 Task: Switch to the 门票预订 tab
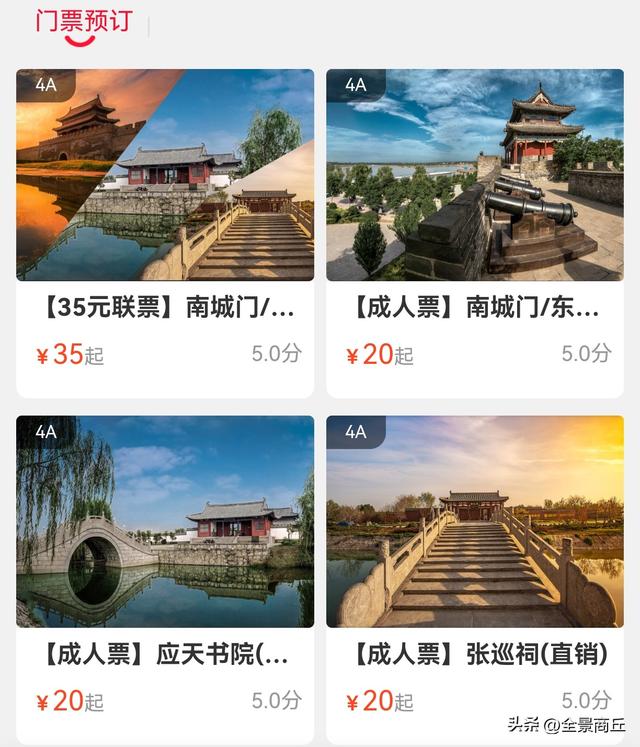point(82,22)
